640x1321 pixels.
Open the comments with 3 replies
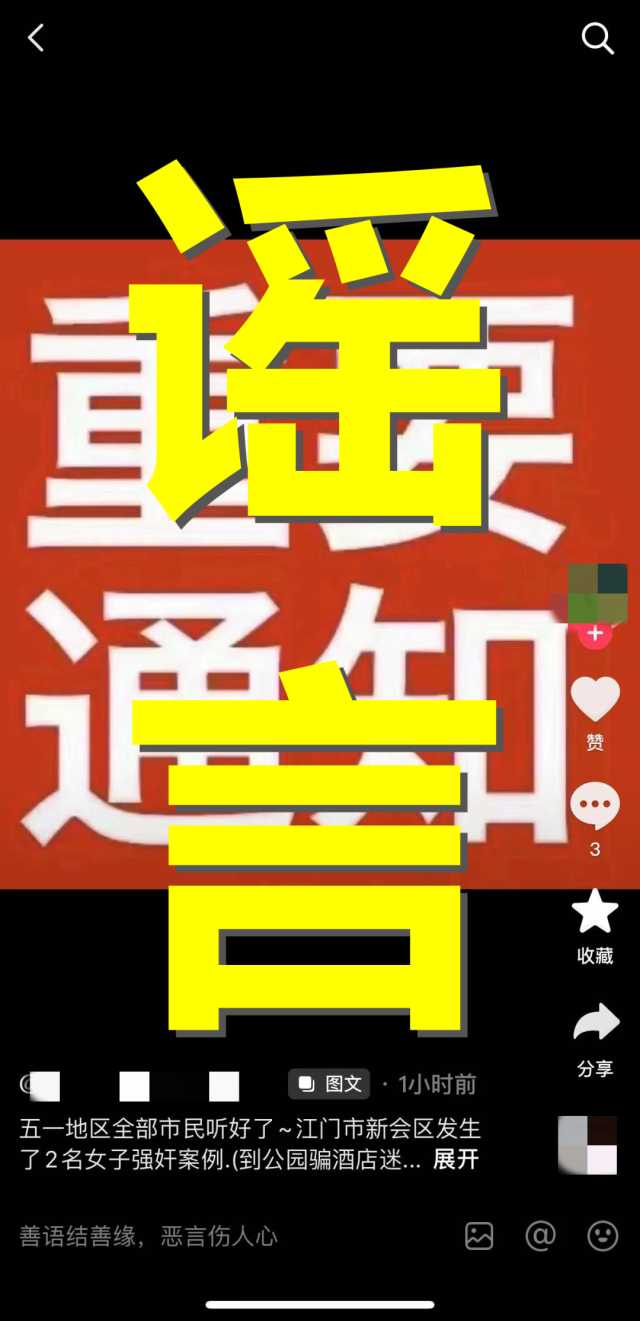click(x=595, y=806)
